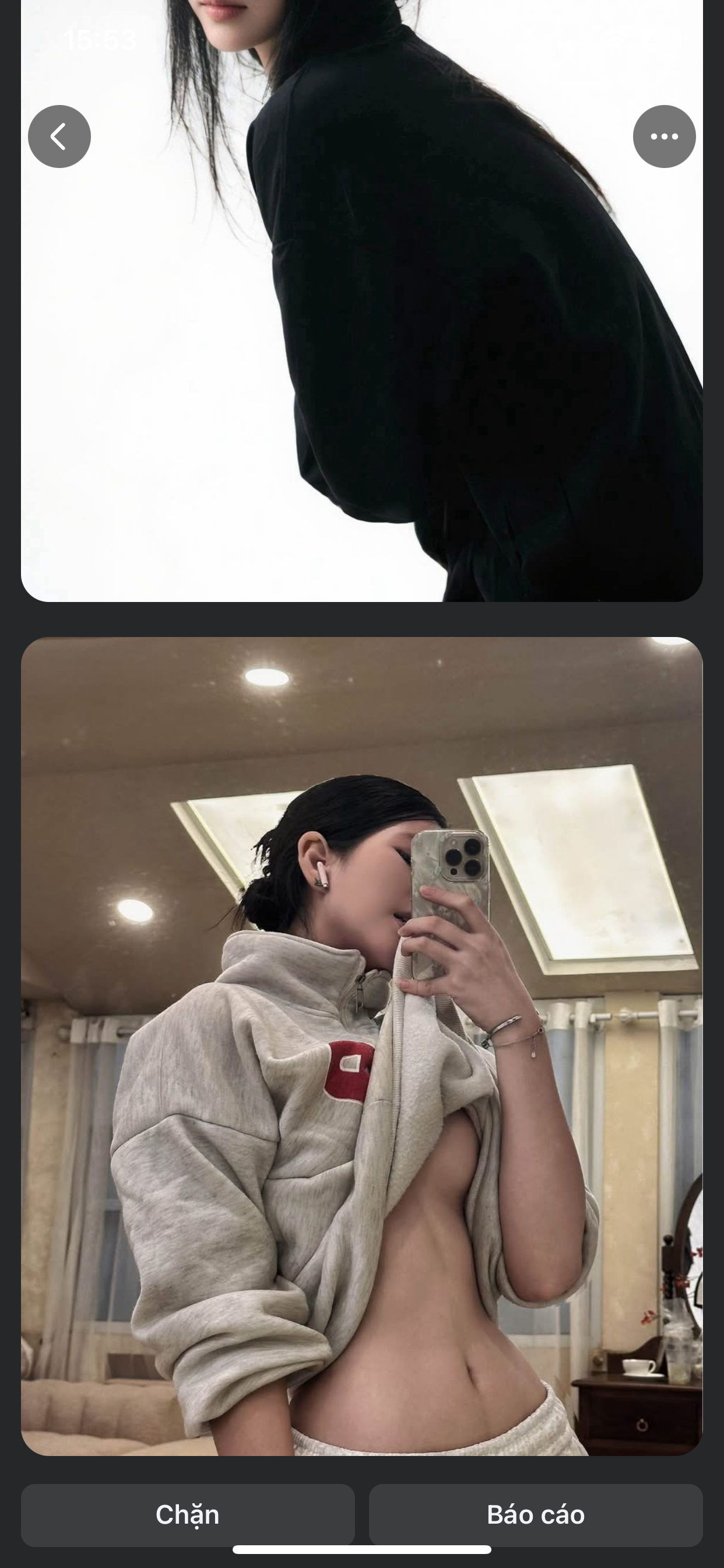This screenshot has width=724, height=1568.
Task: Tap the Chặn button to block
Action: point(187,1514)
